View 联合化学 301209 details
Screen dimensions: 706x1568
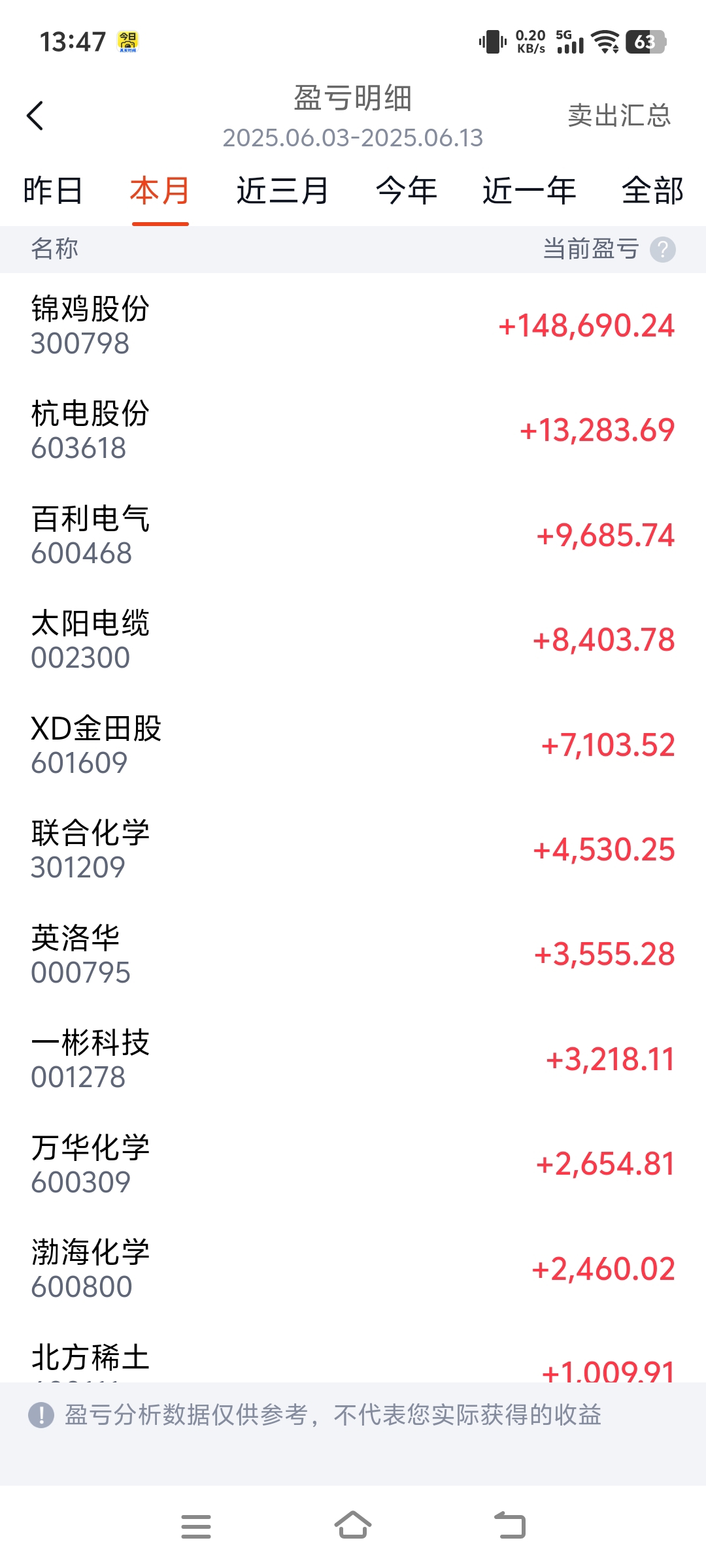pos(353,849)
